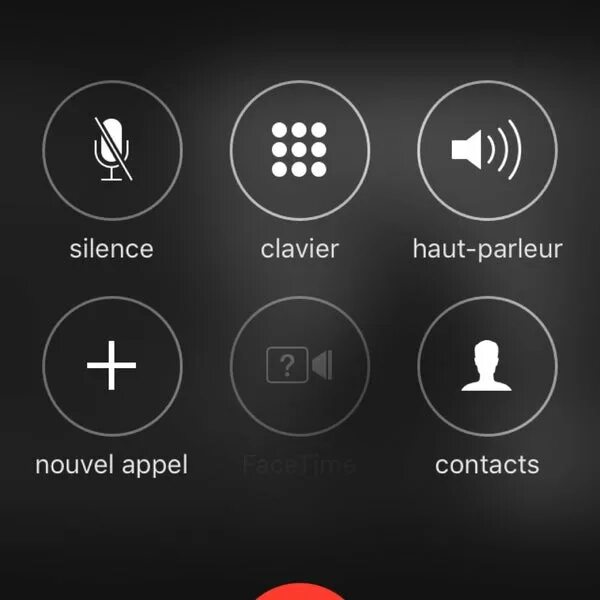End the call with the red button

[x=299, y=590]
